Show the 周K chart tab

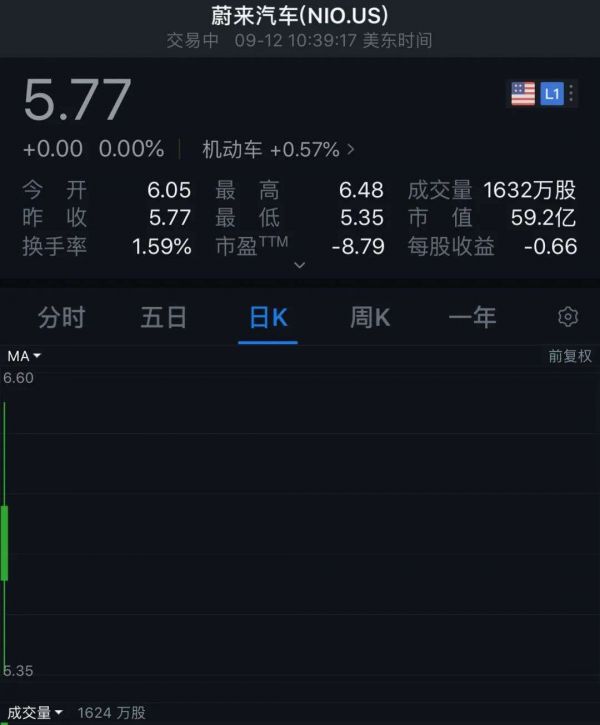pos(370,318)
